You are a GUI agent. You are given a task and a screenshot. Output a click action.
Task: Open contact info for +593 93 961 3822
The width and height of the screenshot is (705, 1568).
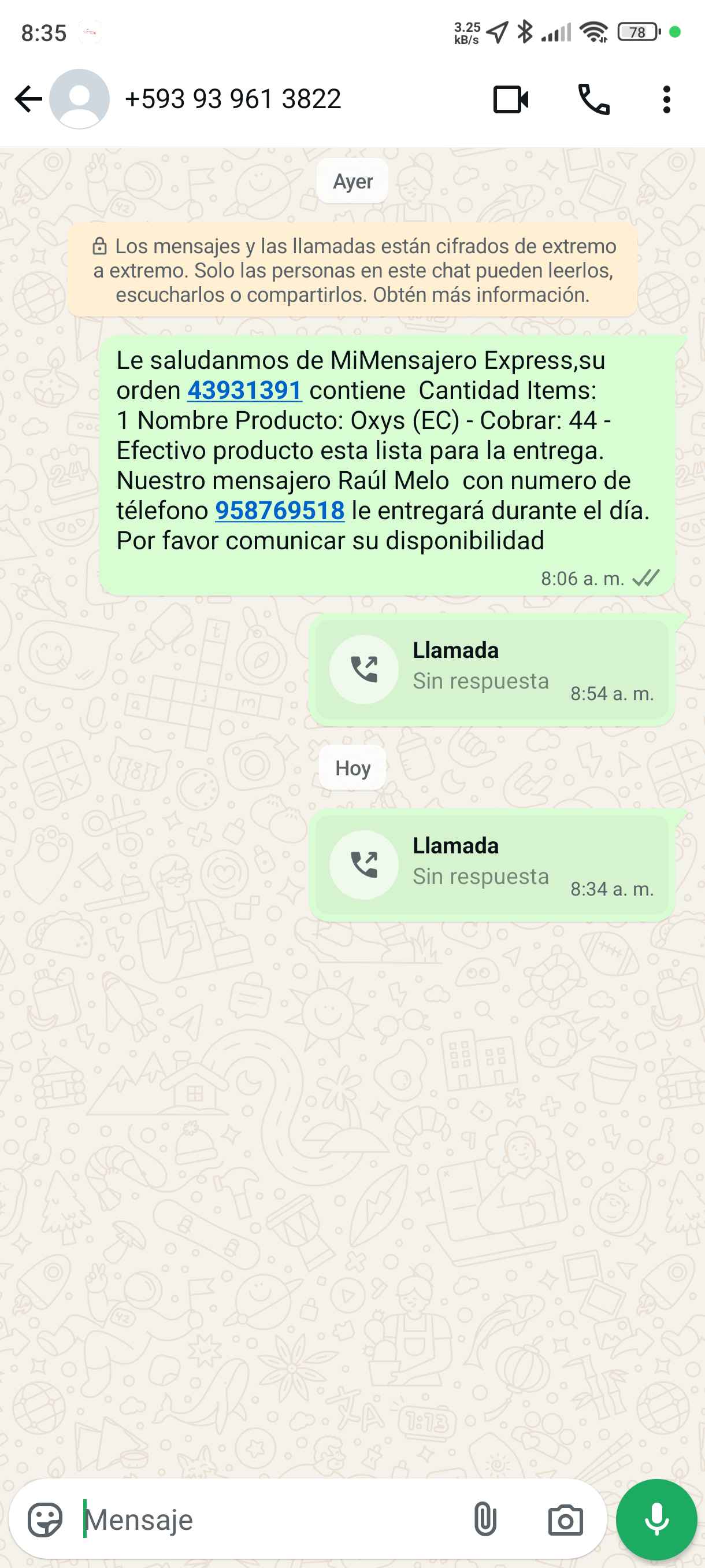pos(232,99)
